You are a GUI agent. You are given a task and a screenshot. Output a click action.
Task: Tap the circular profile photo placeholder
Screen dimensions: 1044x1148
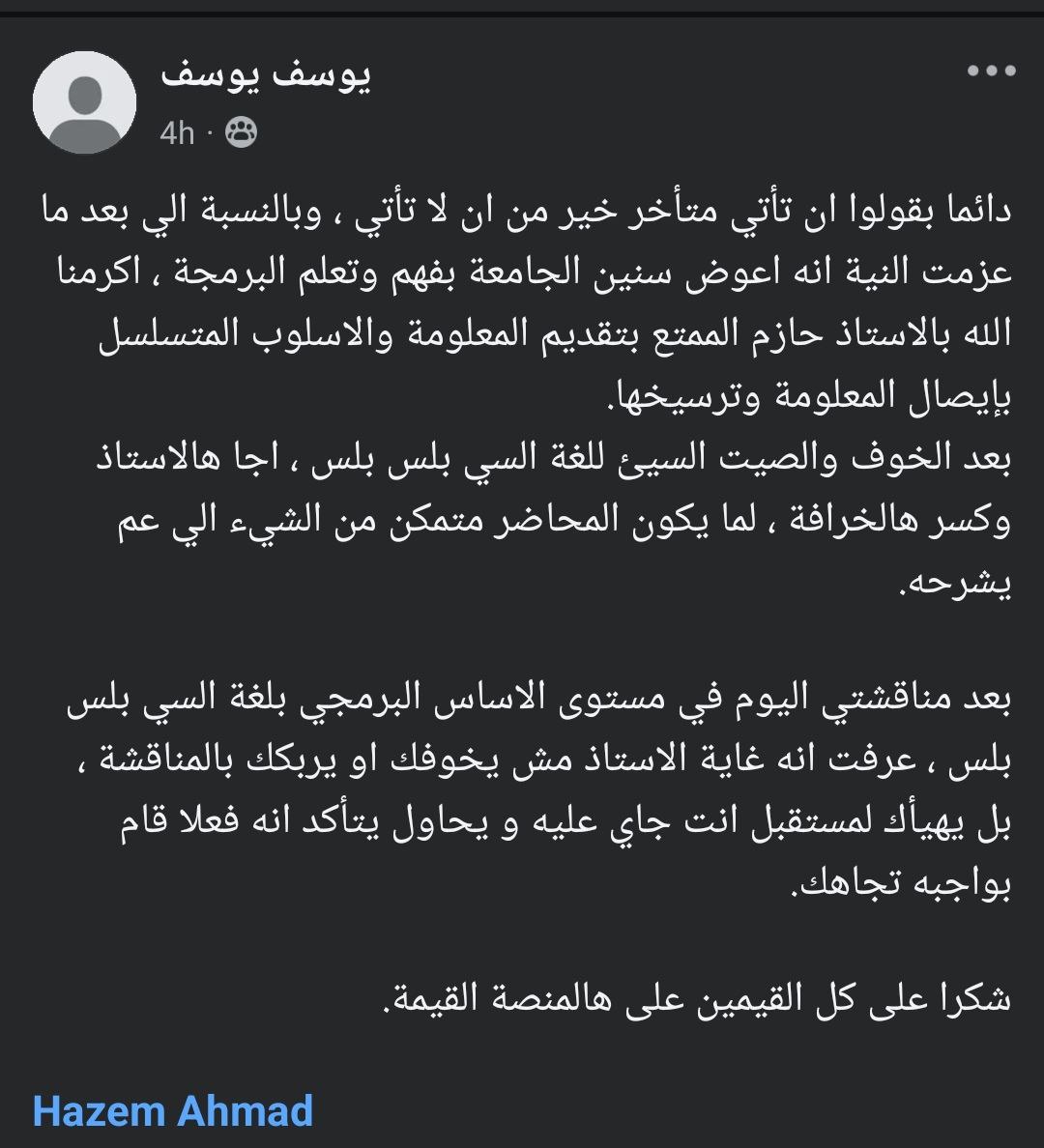[x=85, y=100]
